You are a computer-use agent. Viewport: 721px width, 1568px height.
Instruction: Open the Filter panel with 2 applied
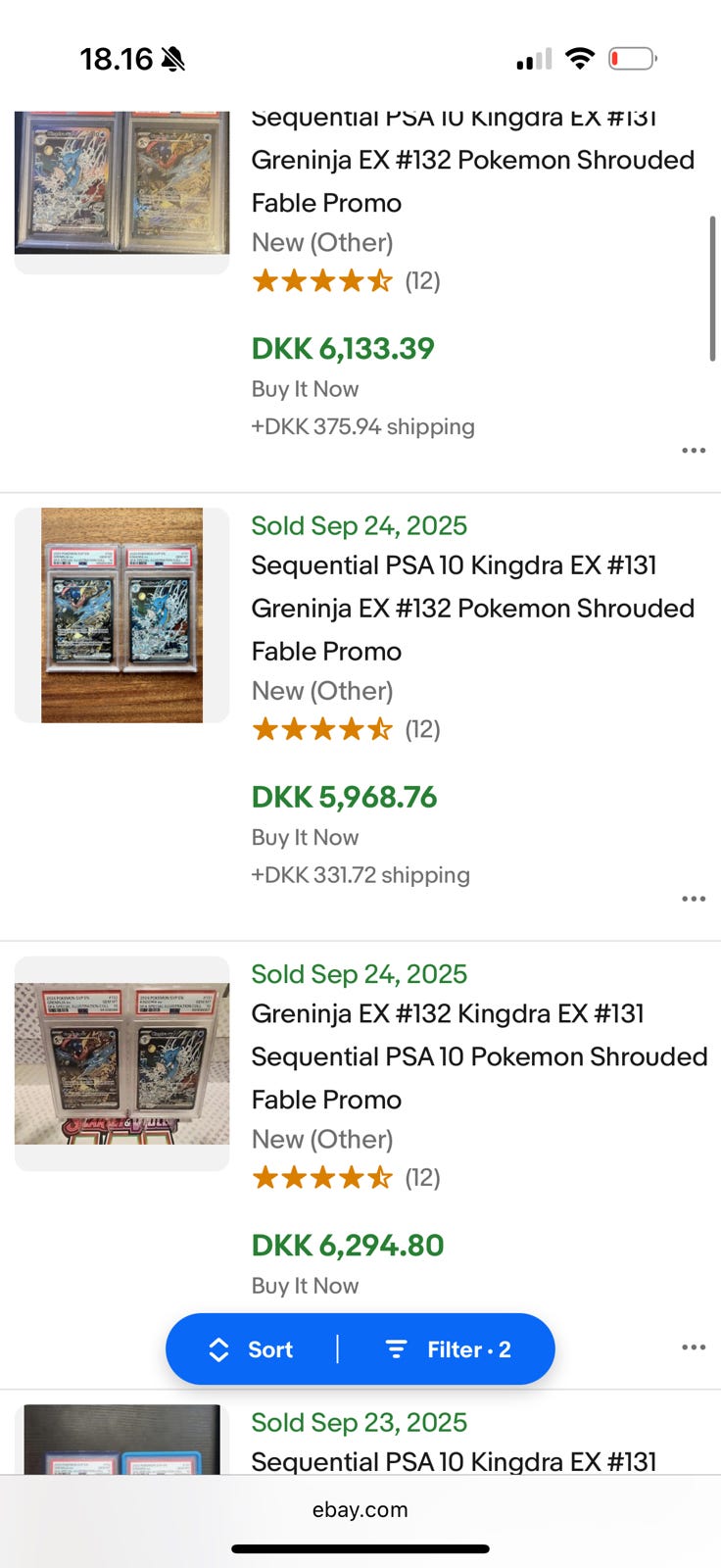point(448,1349)
